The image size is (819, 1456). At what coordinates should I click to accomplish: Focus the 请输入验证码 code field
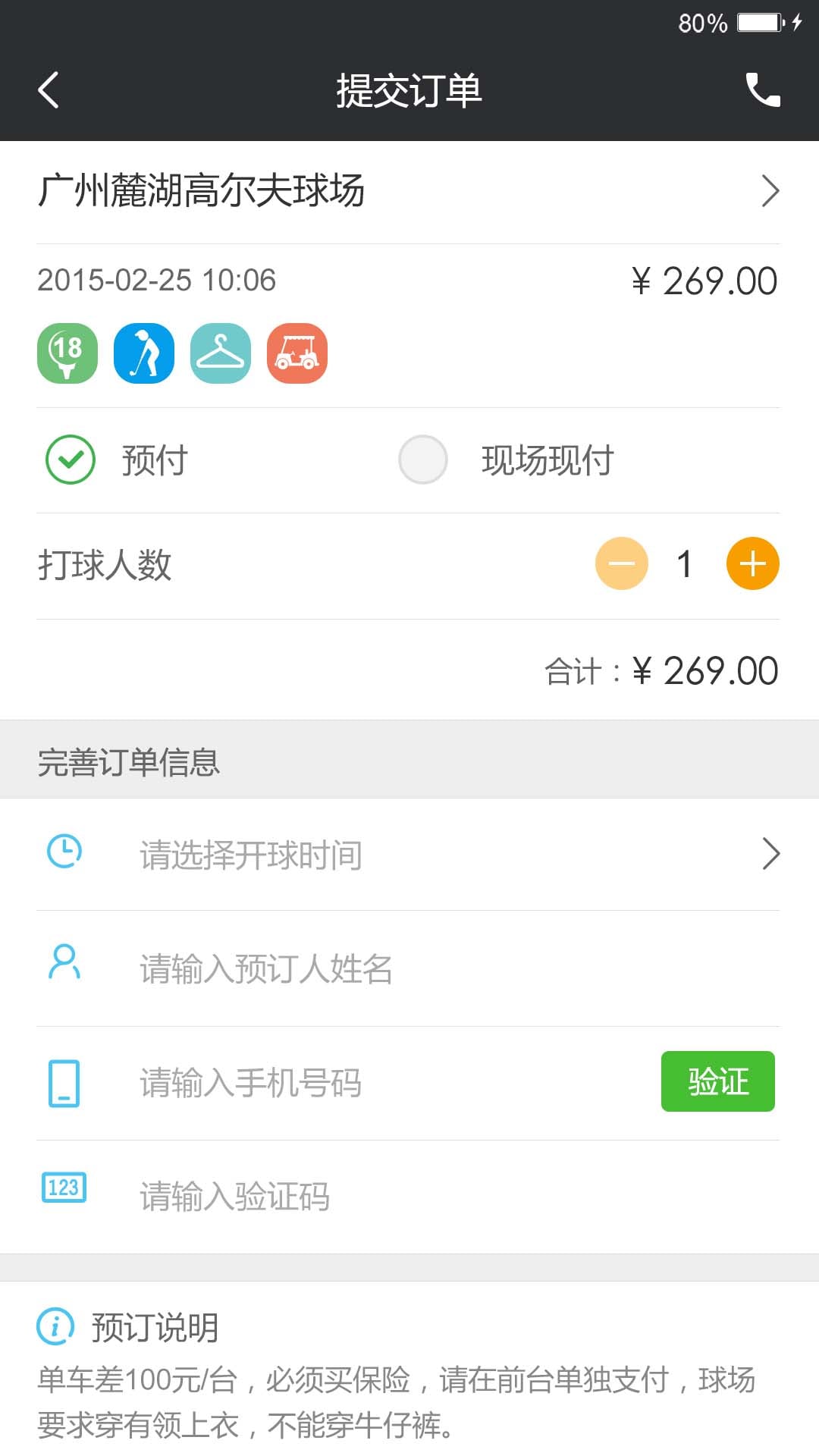[409, 1197]
